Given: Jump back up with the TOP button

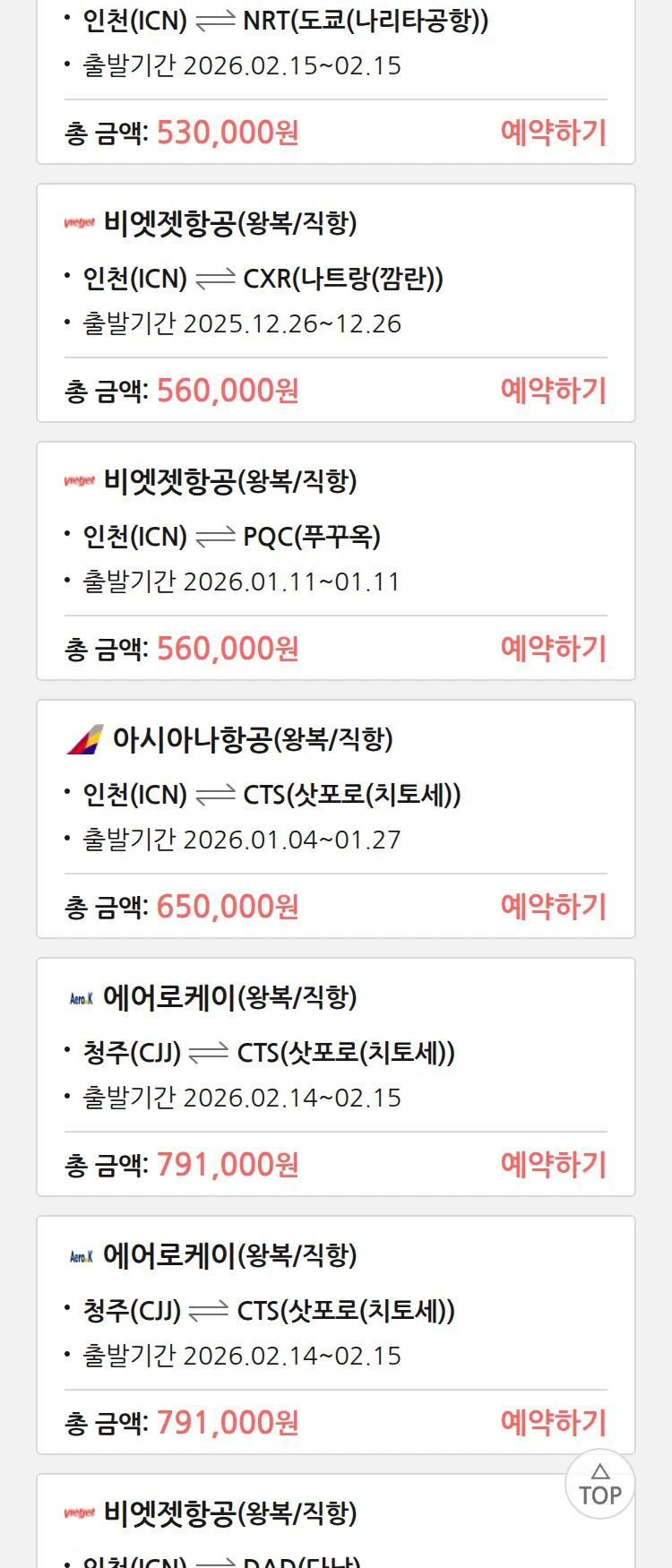Looking at the screenshot, I should (x=599, y=1485).
